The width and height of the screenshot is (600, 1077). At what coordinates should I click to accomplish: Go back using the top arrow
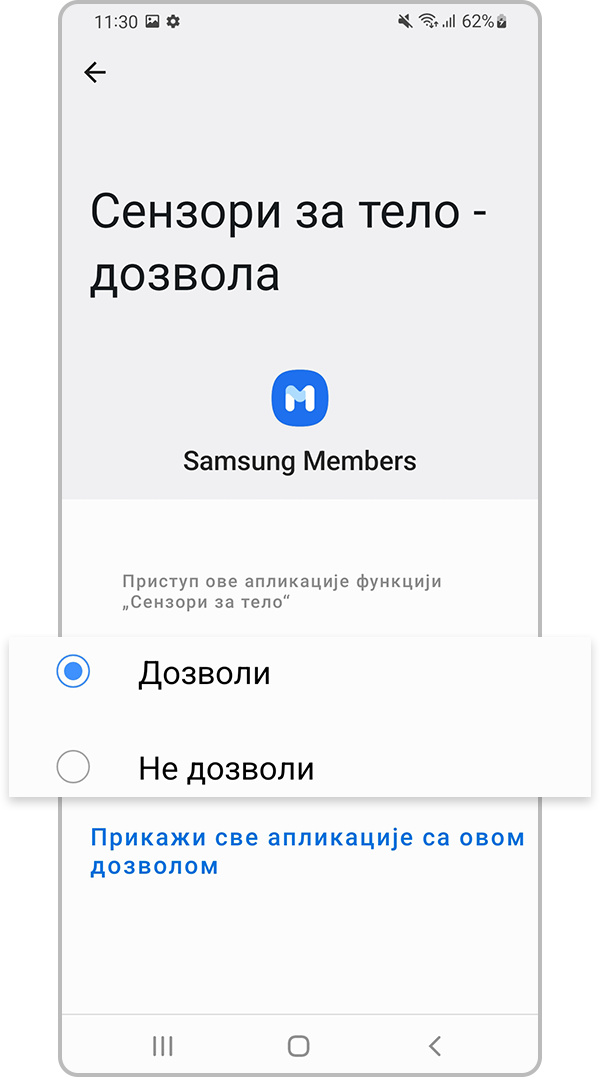click(95, 72)
